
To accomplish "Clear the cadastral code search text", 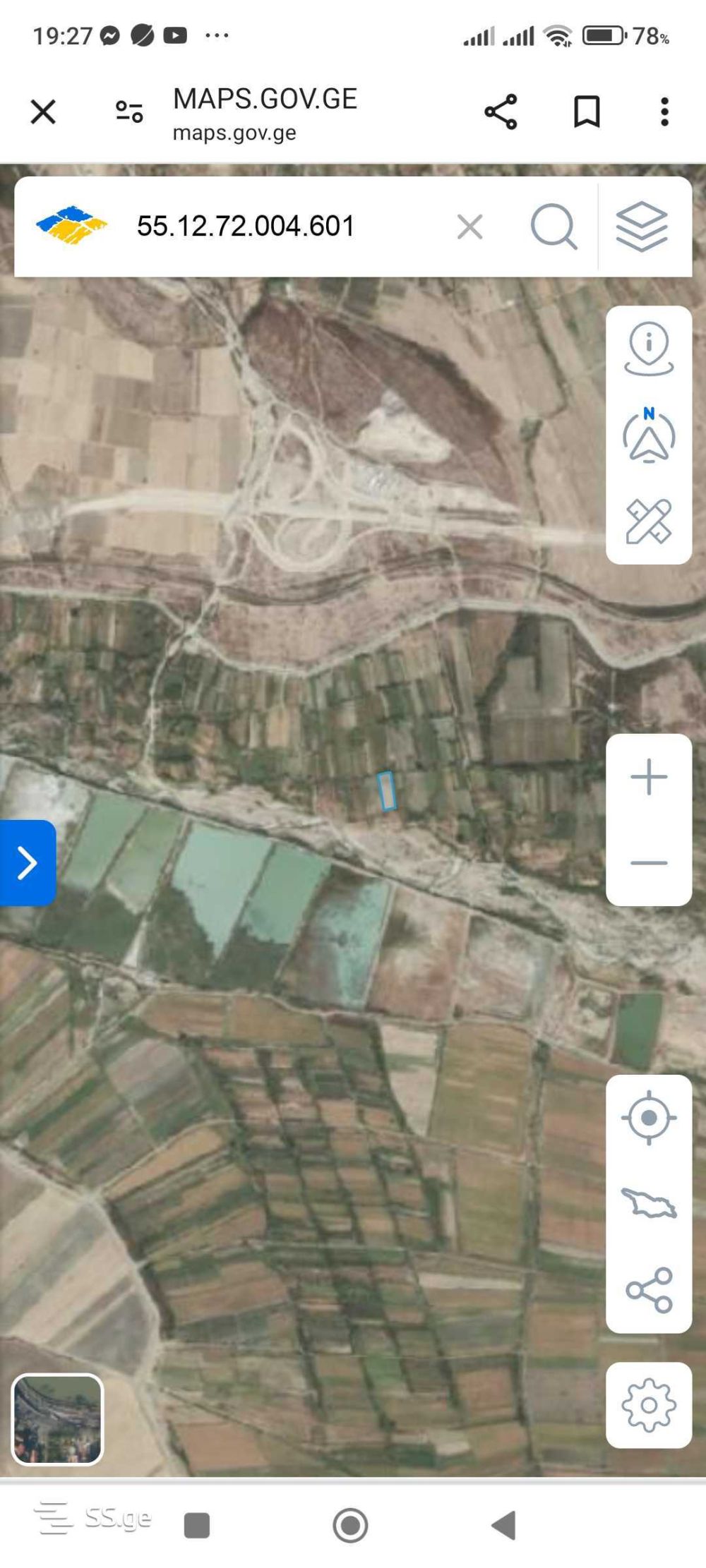I will 470,227.
